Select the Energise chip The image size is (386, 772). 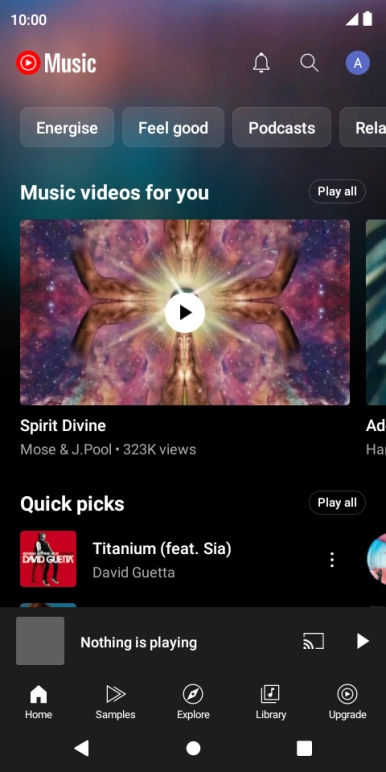pos(67,128)
